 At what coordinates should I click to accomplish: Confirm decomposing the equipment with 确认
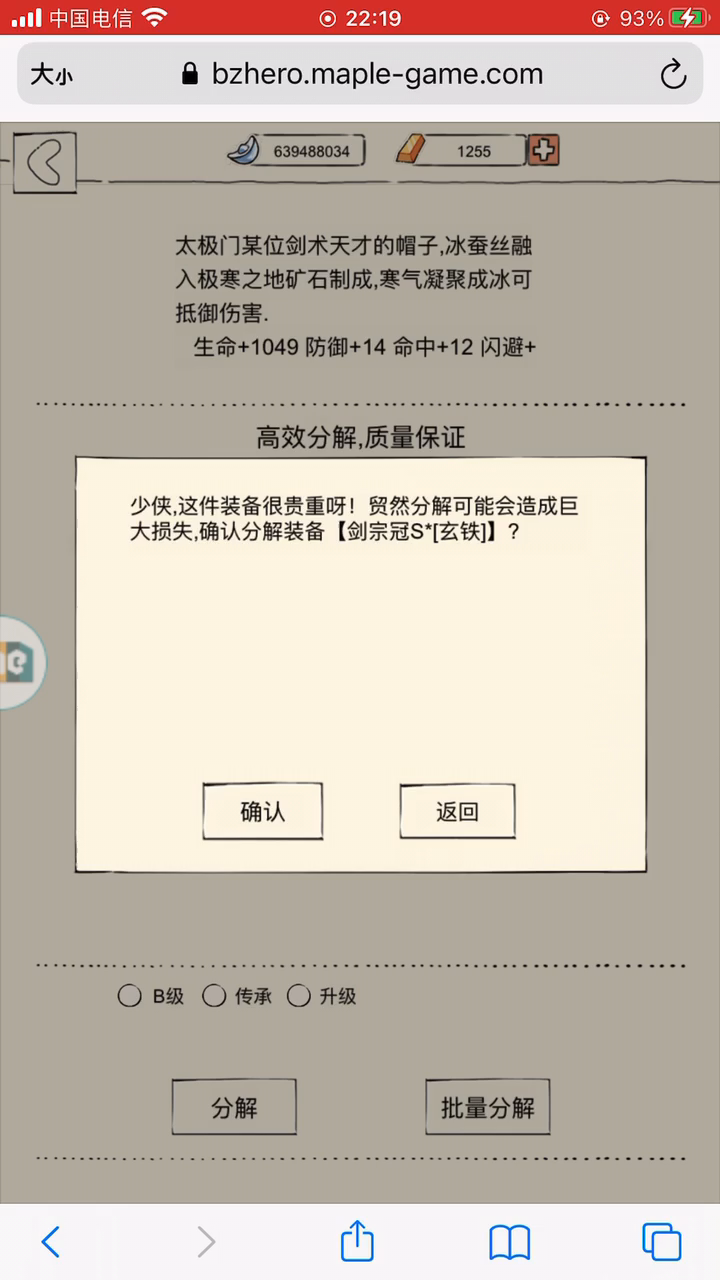pyautogui.click(x=262, y=811)
